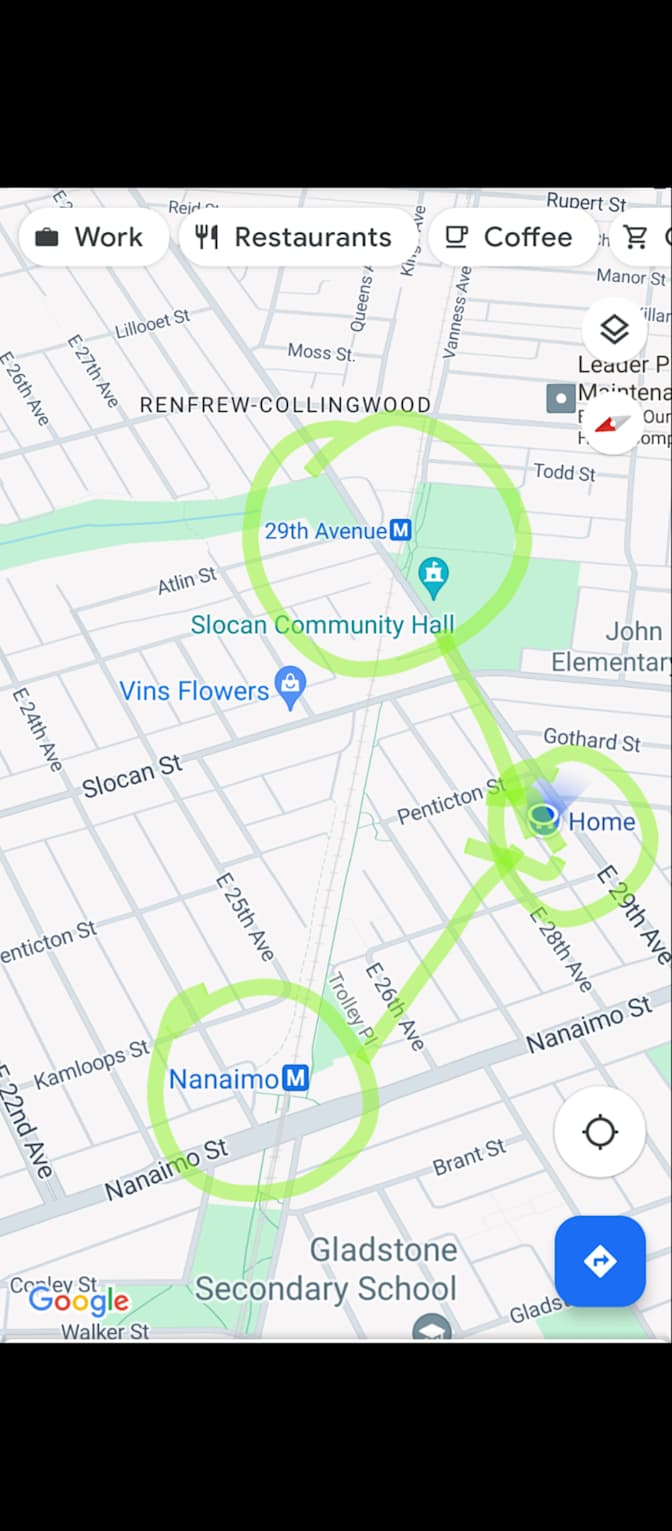The height and width of the screenshot is (1531, 672).
Task: Open Nanaimo station marker
Action: coord(295,1078)
